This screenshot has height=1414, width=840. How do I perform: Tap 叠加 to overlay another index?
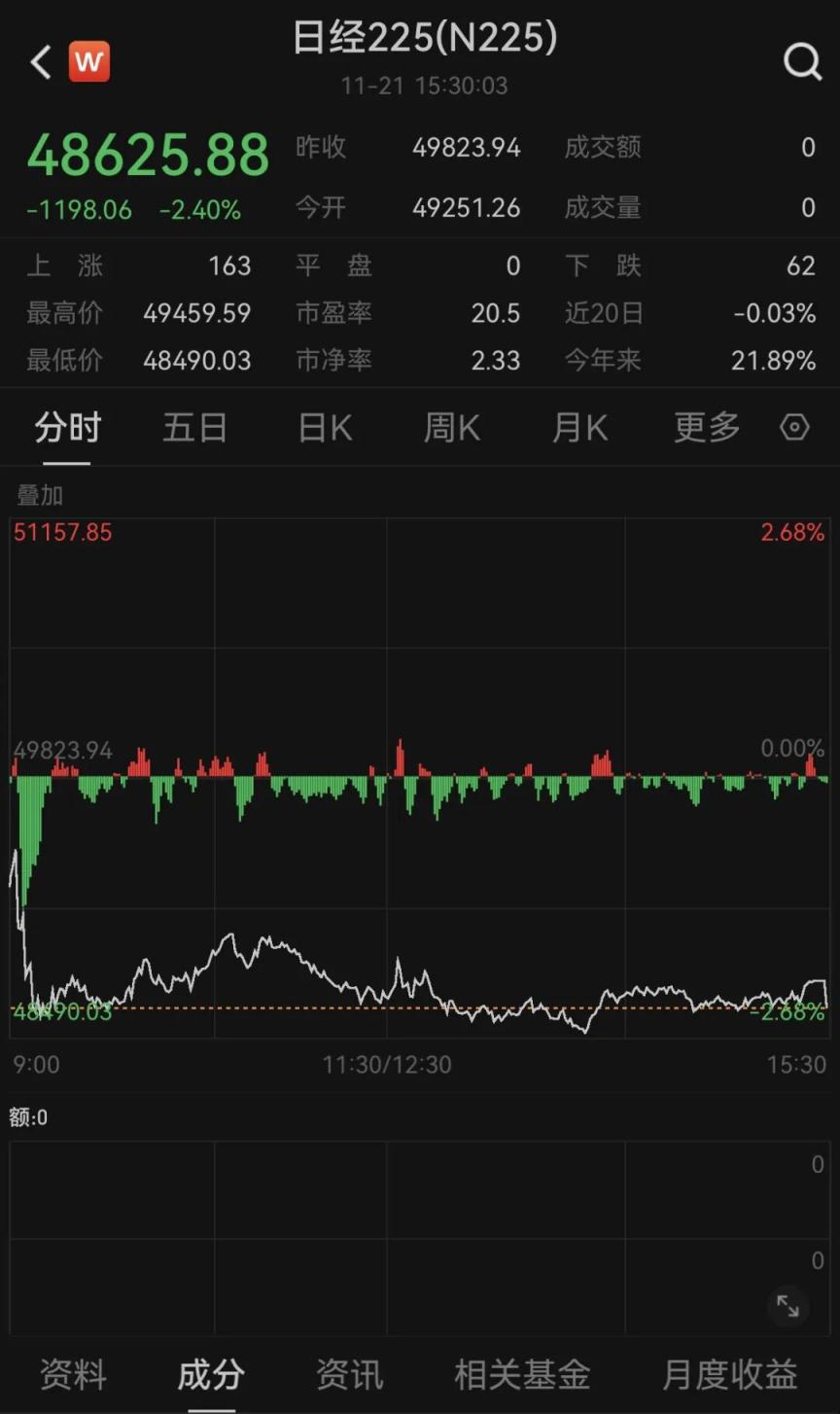40,495
